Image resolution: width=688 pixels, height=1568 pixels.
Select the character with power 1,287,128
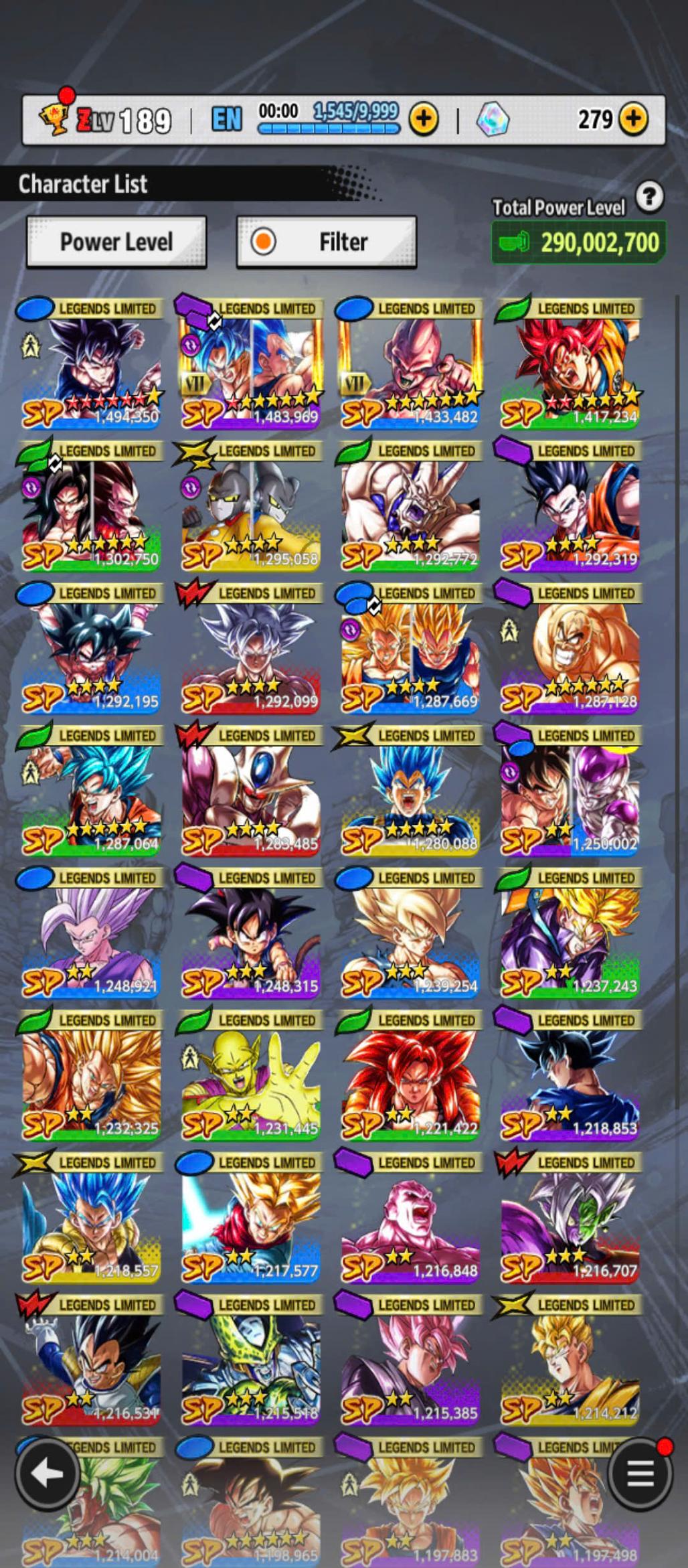tap(570, 649)
